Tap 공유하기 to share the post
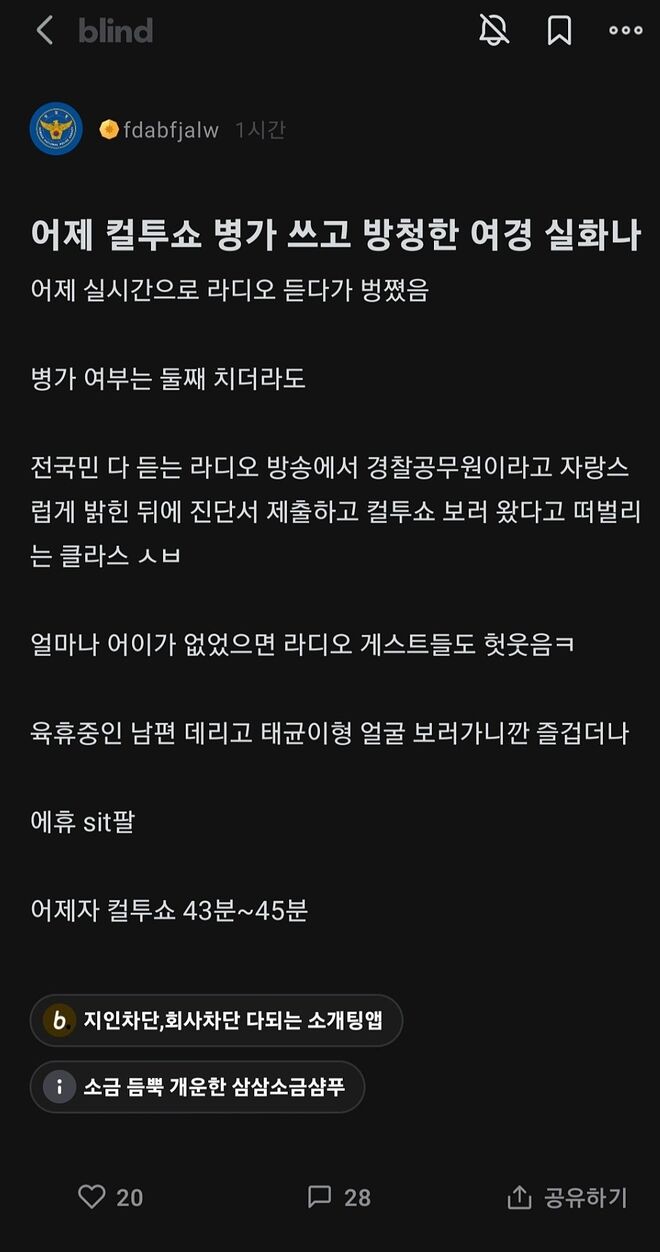The width and height of the screenshot is (660, 1252). click(567, 1197)
